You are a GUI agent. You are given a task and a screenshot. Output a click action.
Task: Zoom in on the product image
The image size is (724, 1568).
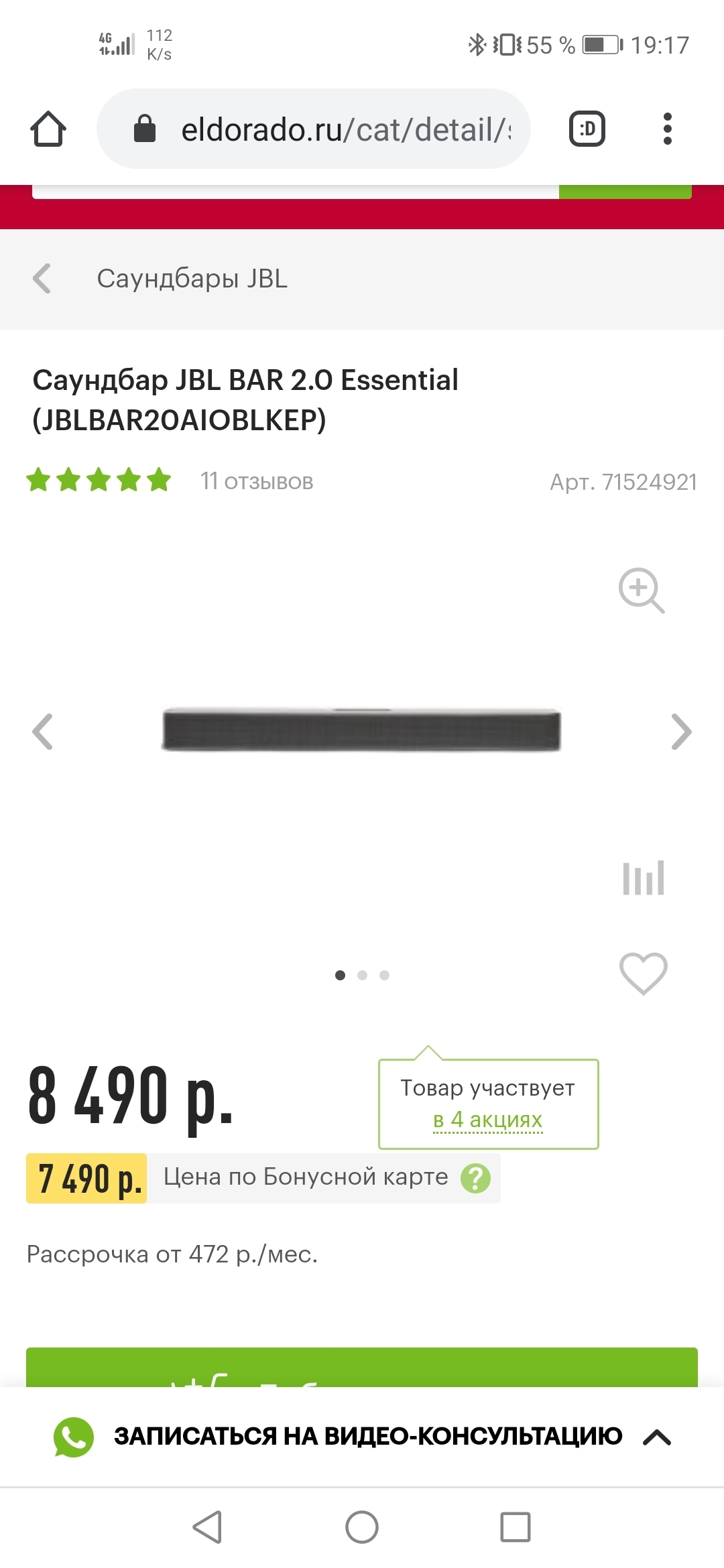pyautogui.click(x=641, y=590)
